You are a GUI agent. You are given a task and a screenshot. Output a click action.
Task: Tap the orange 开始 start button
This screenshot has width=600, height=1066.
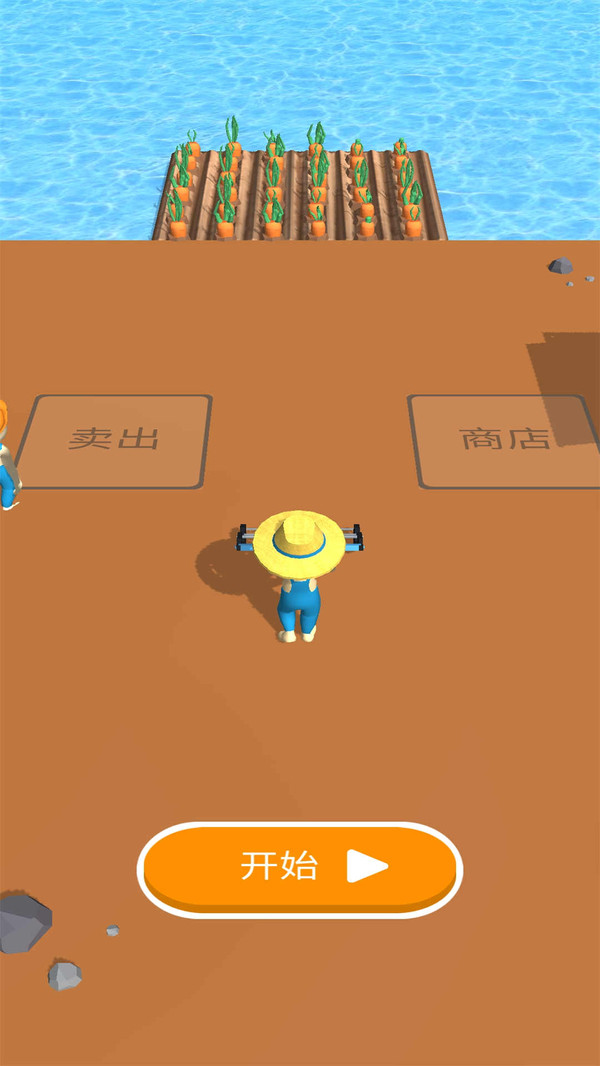click(x=300, y=867)
